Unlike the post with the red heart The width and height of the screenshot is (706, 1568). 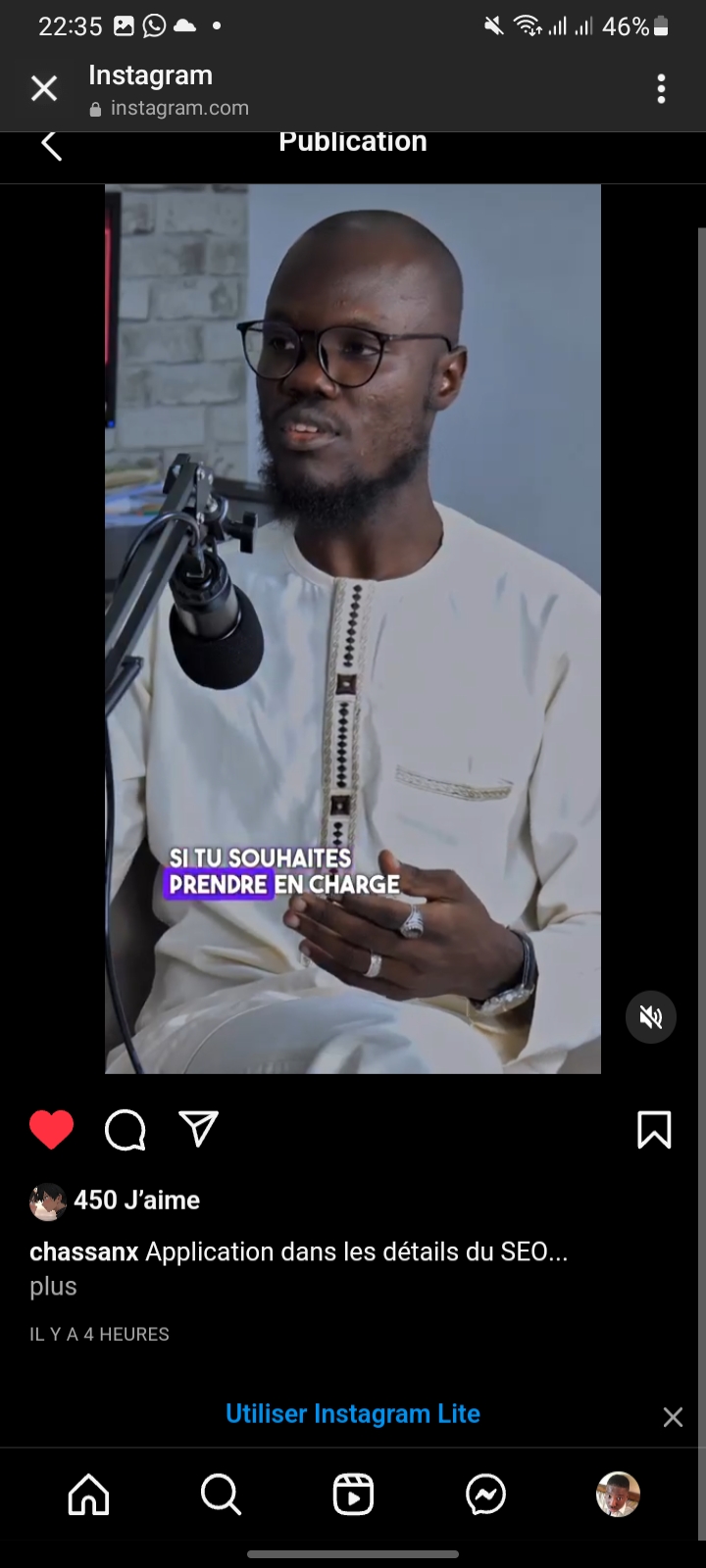click(x=51, y=1130)
